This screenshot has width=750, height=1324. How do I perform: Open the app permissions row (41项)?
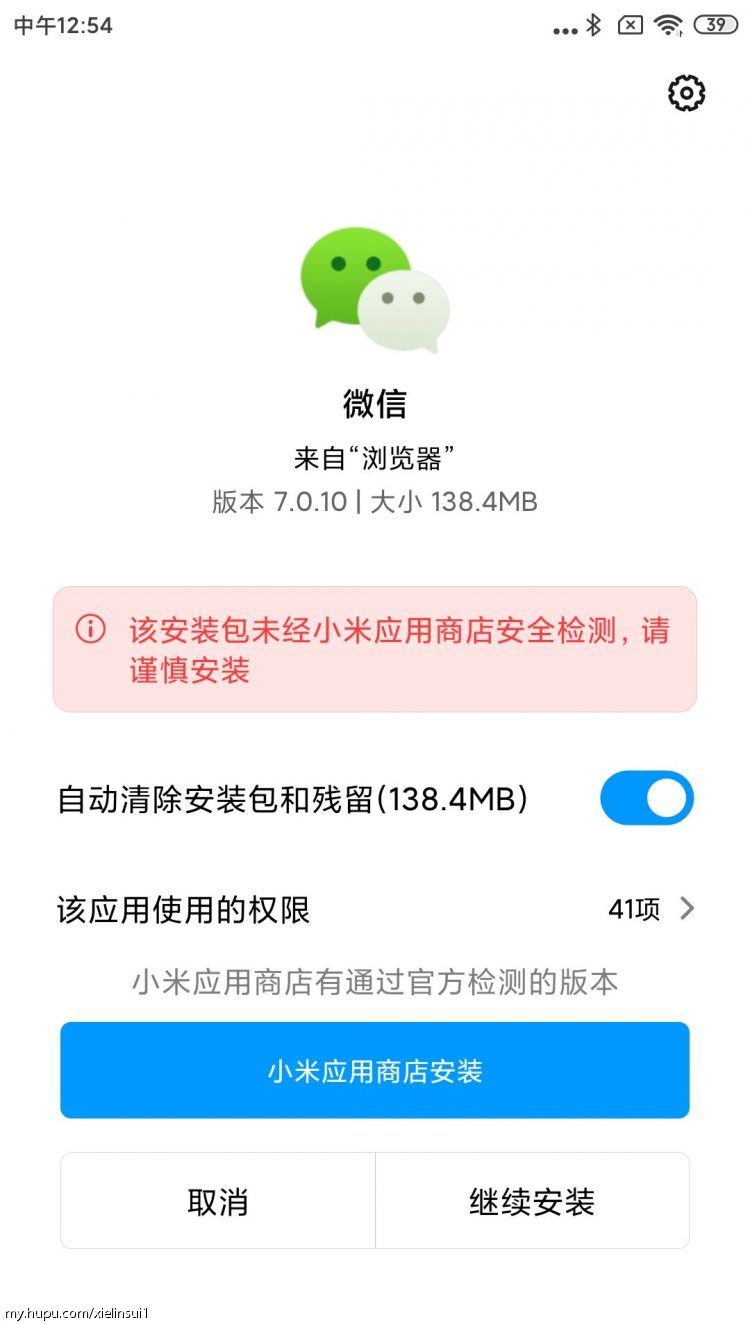375,909
